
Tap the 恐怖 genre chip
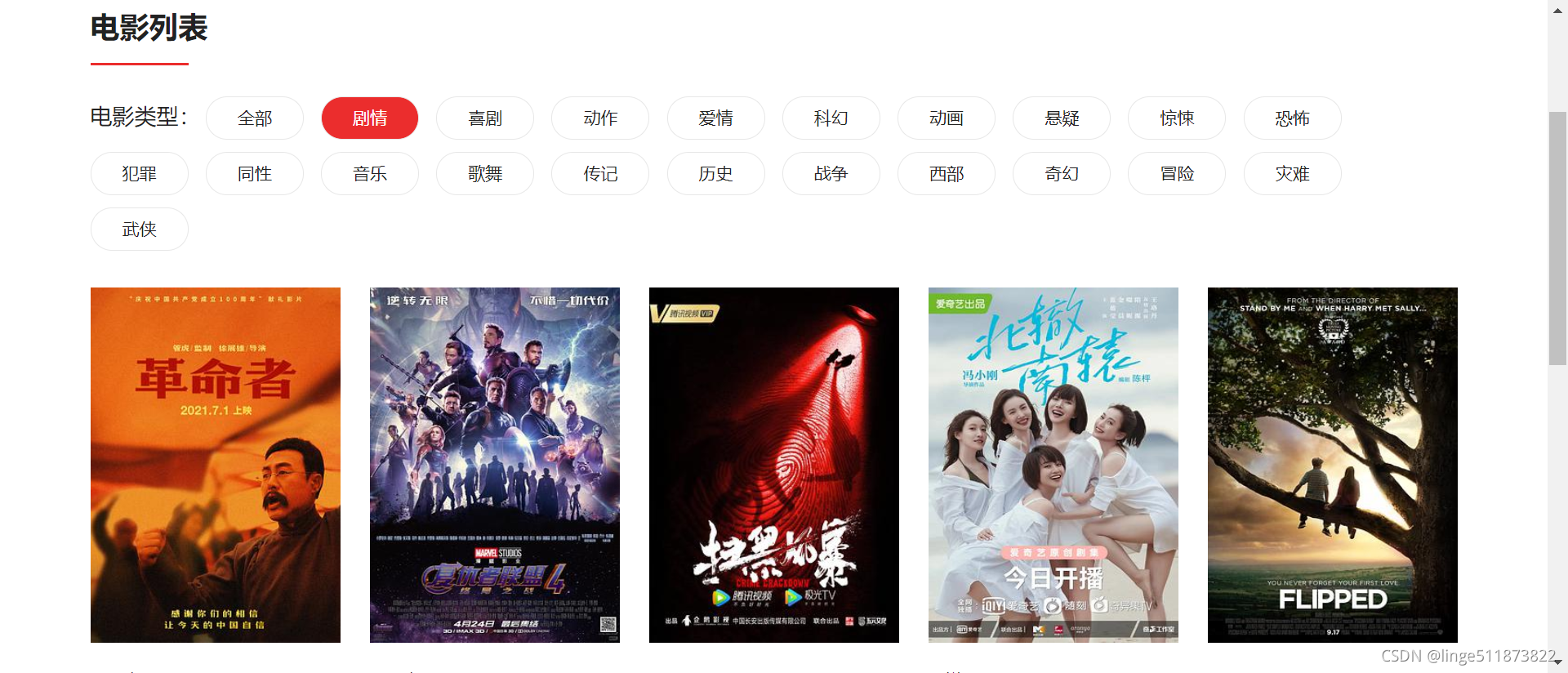[1292, 118]
